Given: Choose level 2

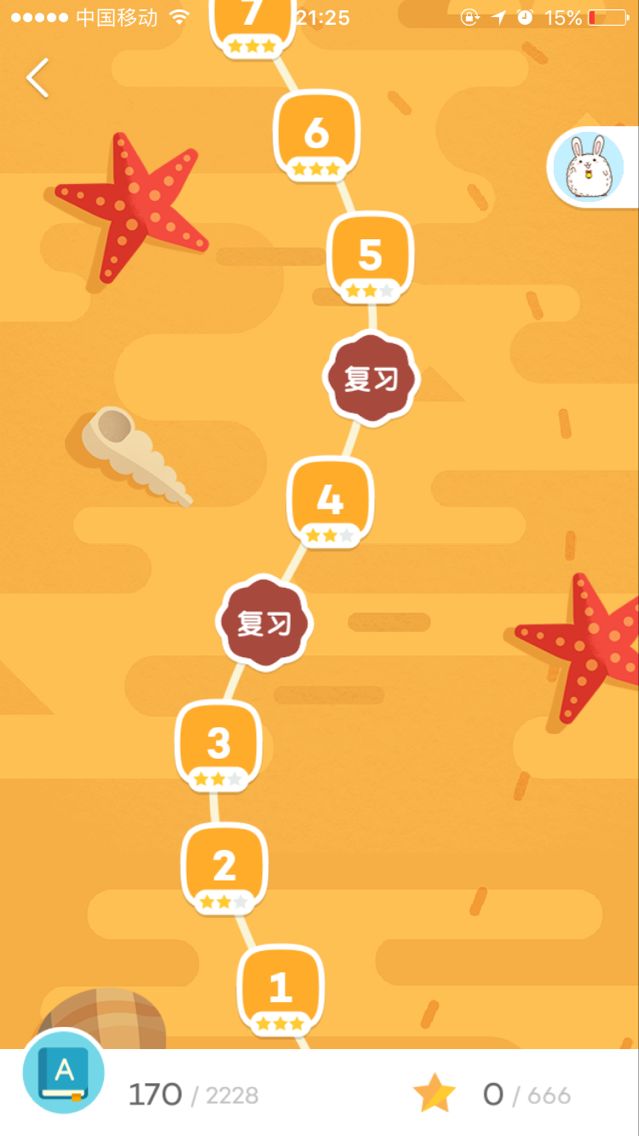Looking at the screenshot, I should [224, 867].
